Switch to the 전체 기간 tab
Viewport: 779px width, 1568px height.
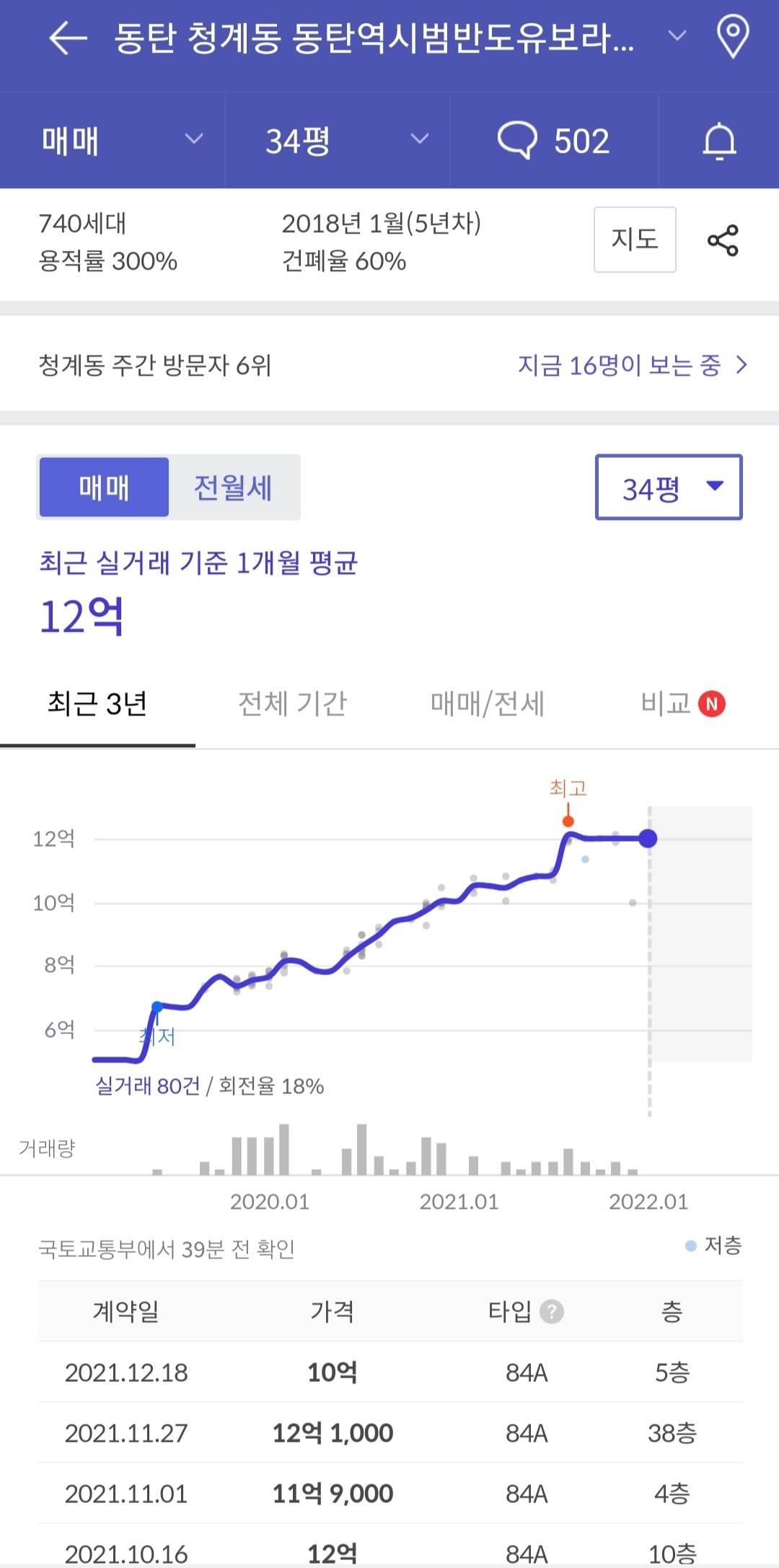(x=292, y=704)
